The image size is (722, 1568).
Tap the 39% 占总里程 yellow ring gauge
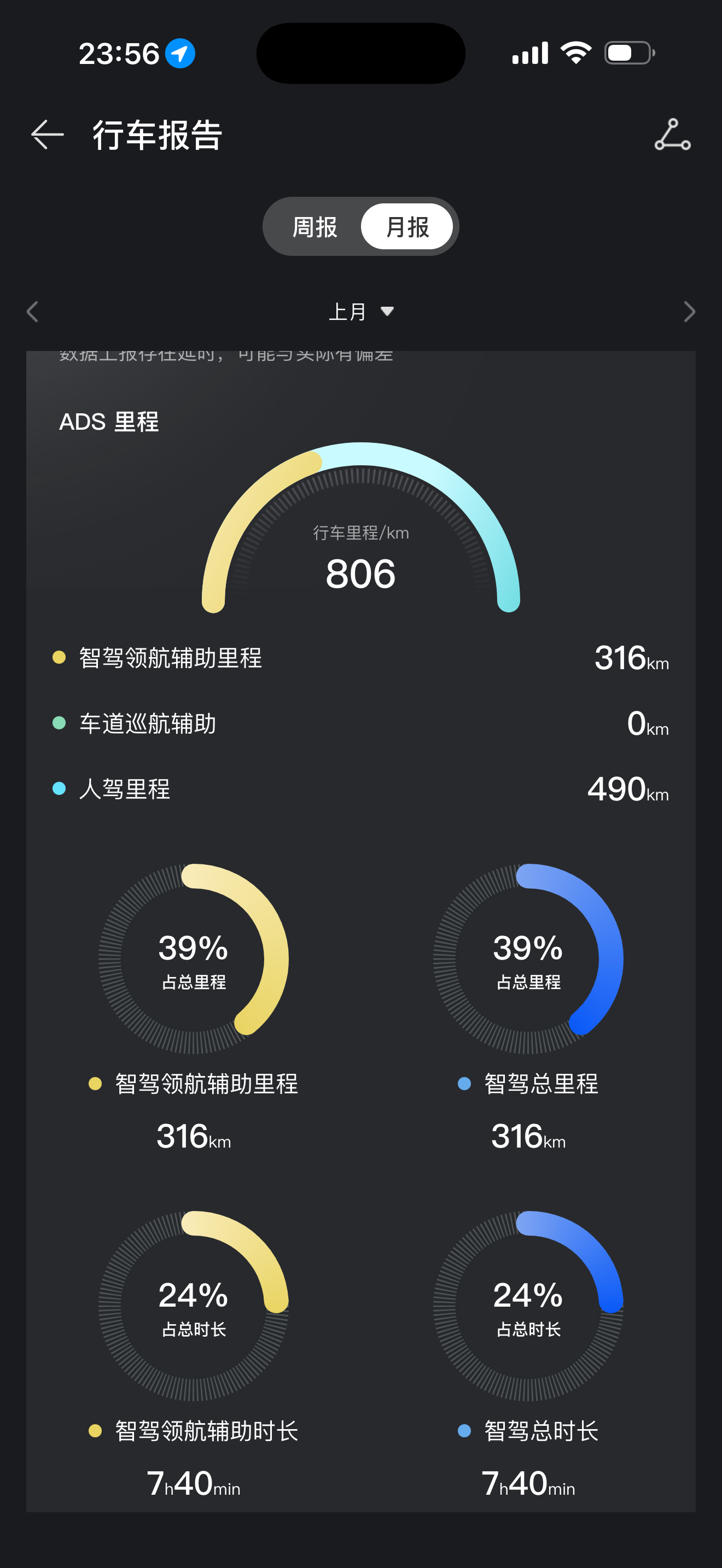coord(193,961)
